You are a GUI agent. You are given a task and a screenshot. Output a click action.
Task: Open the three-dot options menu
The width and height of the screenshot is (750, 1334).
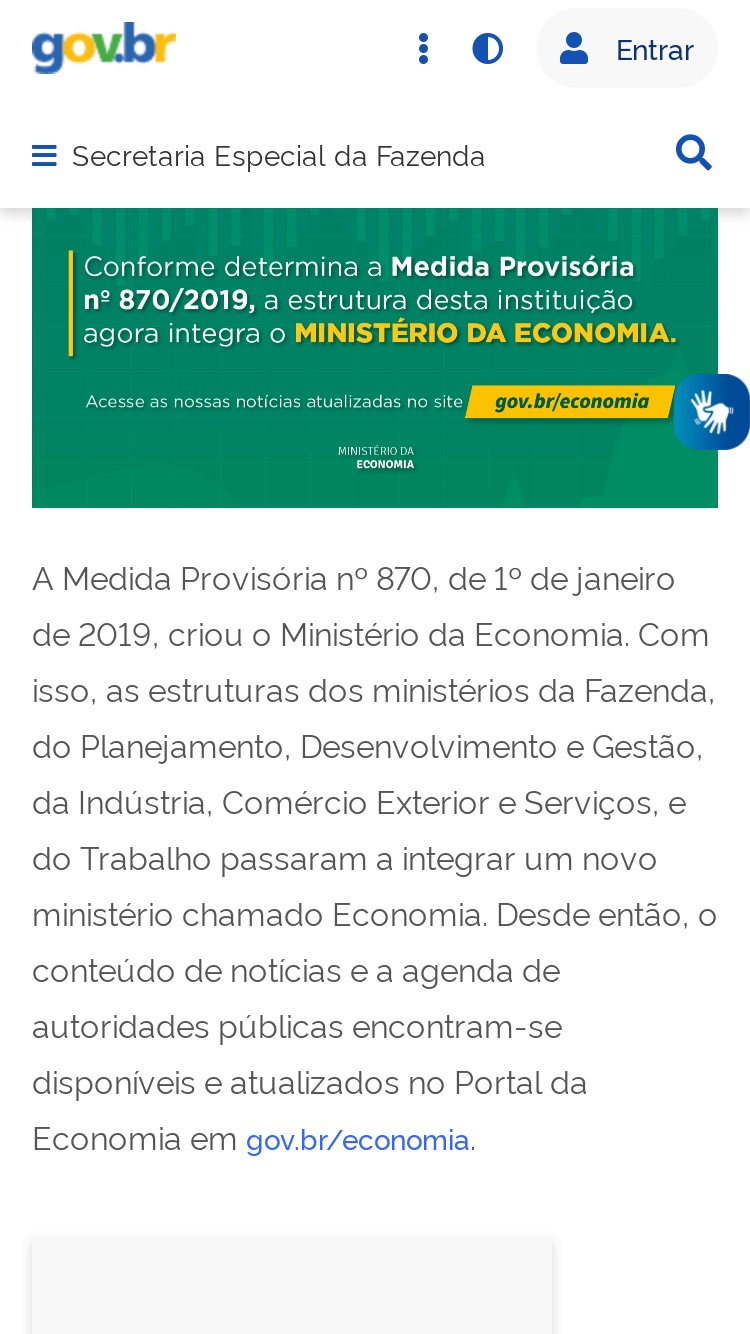[424, 48]
